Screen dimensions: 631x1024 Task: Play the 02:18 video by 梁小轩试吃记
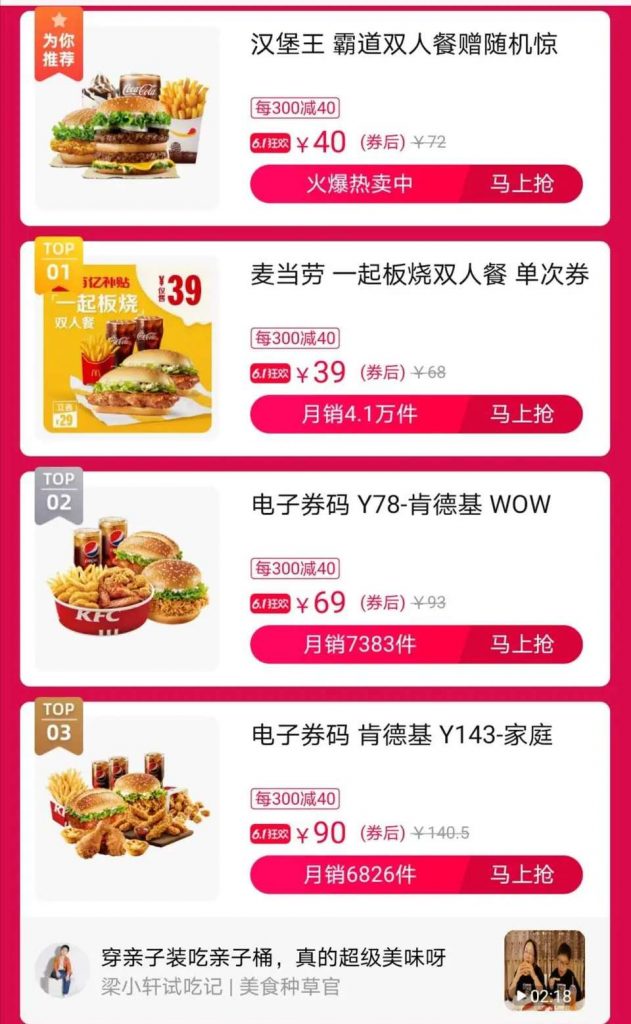pyautogui.click(x=544, y=970)
